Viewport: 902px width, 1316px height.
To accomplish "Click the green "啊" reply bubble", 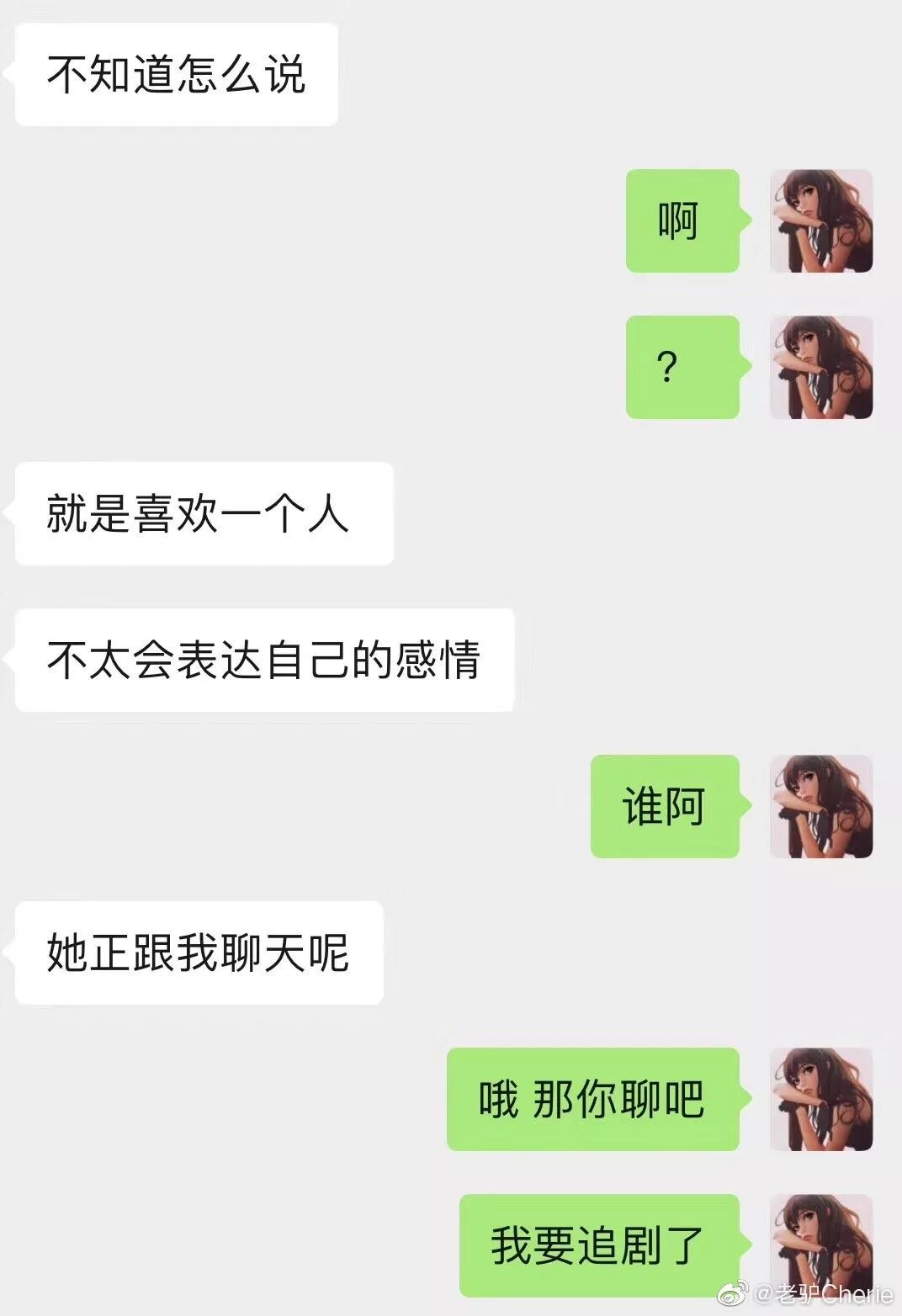I will 683,221.
